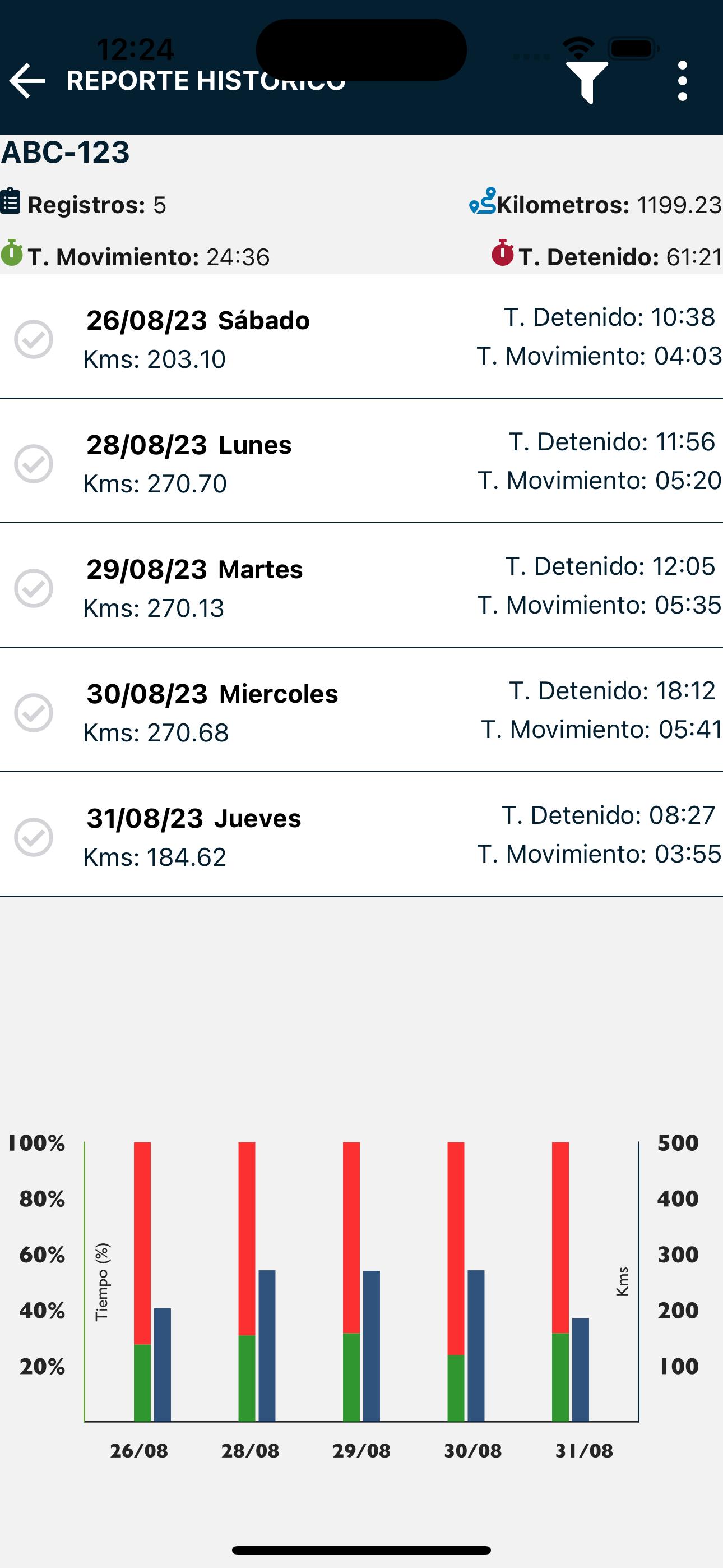Open the 29/08/23 Martes record
The height and width of the screenshot is (1568, 723).
(x=361, y=585)
